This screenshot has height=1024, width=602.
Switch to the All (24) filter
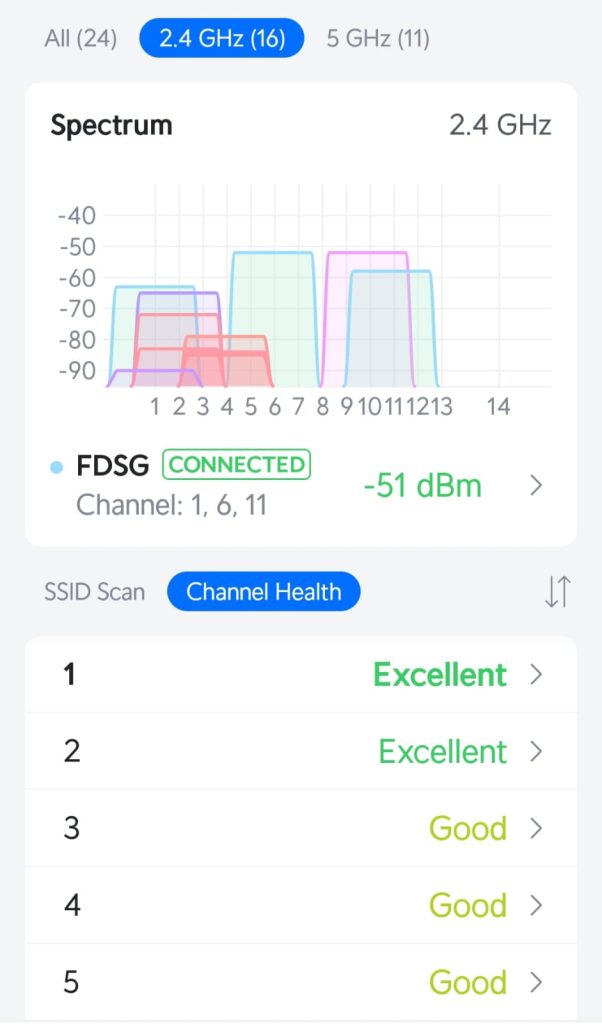[x=80, y=39]
